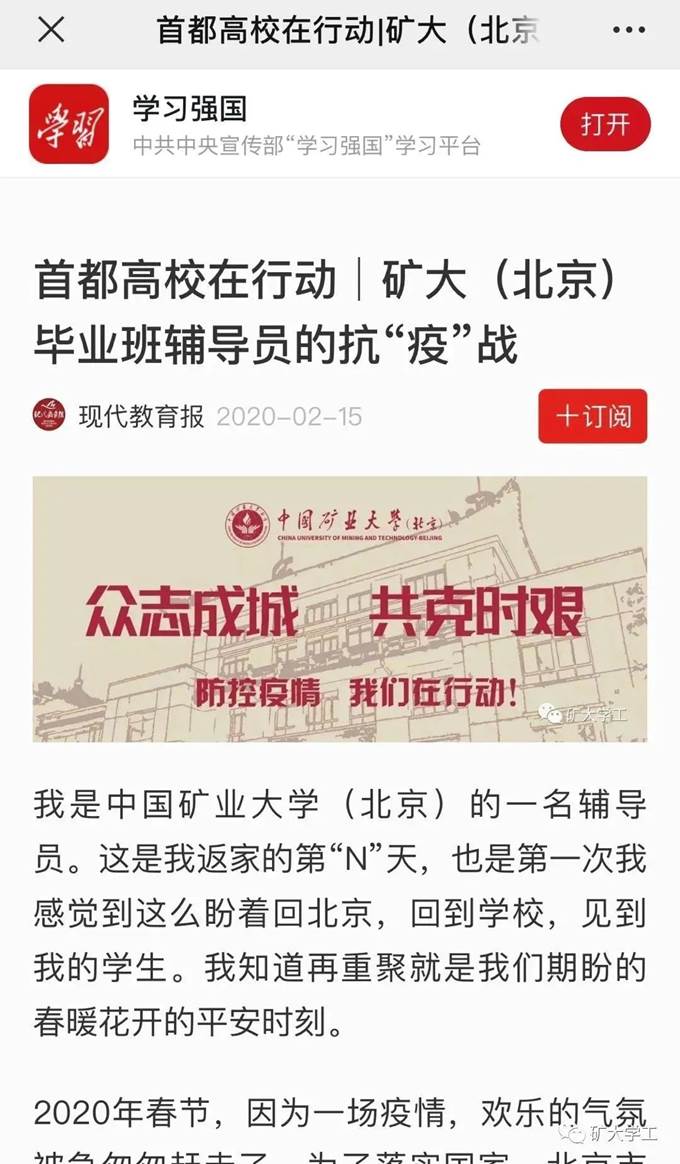Viewport: 680px width, 1164px height.
Task: Open the three-dot overflow menu
Action: click(628, 31)
